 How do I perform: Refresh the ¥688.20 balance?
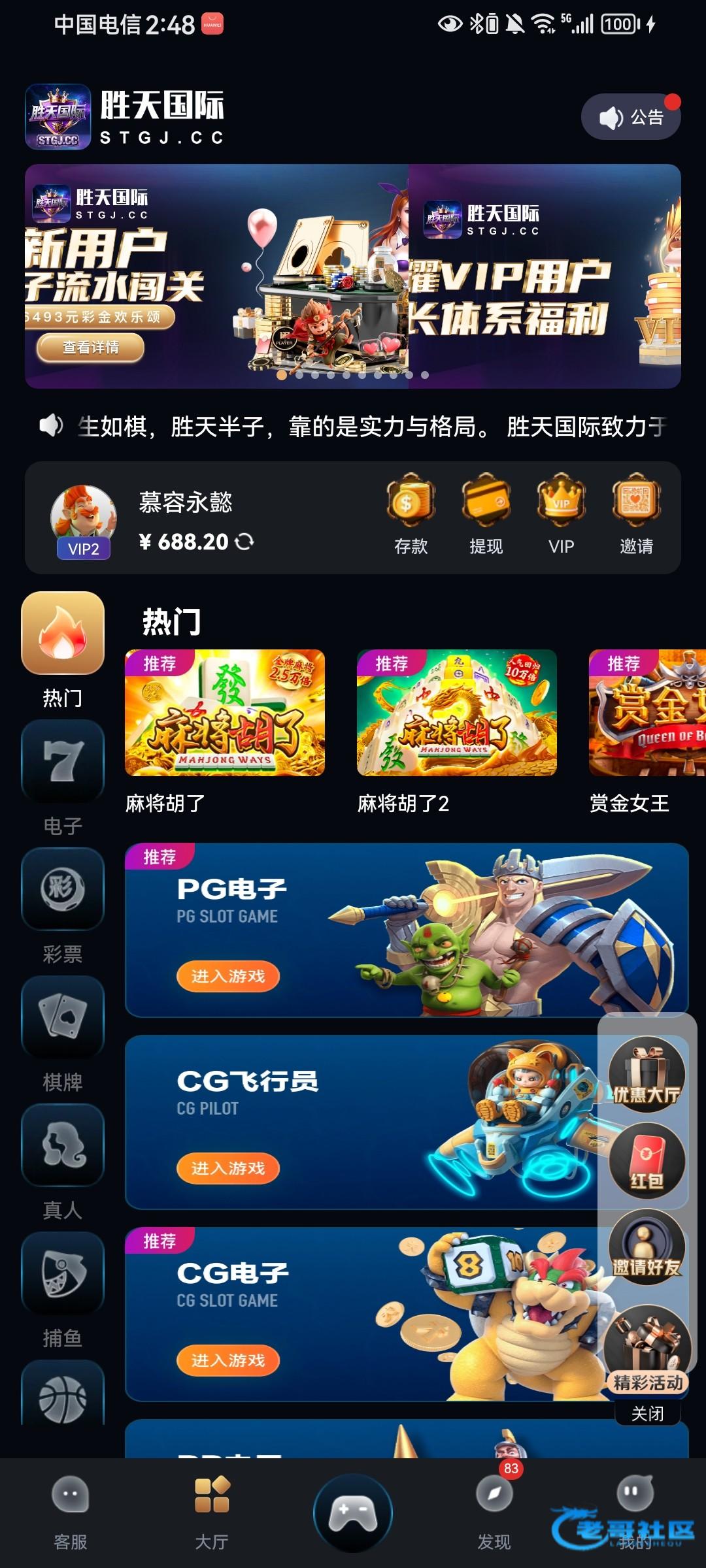[244, 542]
